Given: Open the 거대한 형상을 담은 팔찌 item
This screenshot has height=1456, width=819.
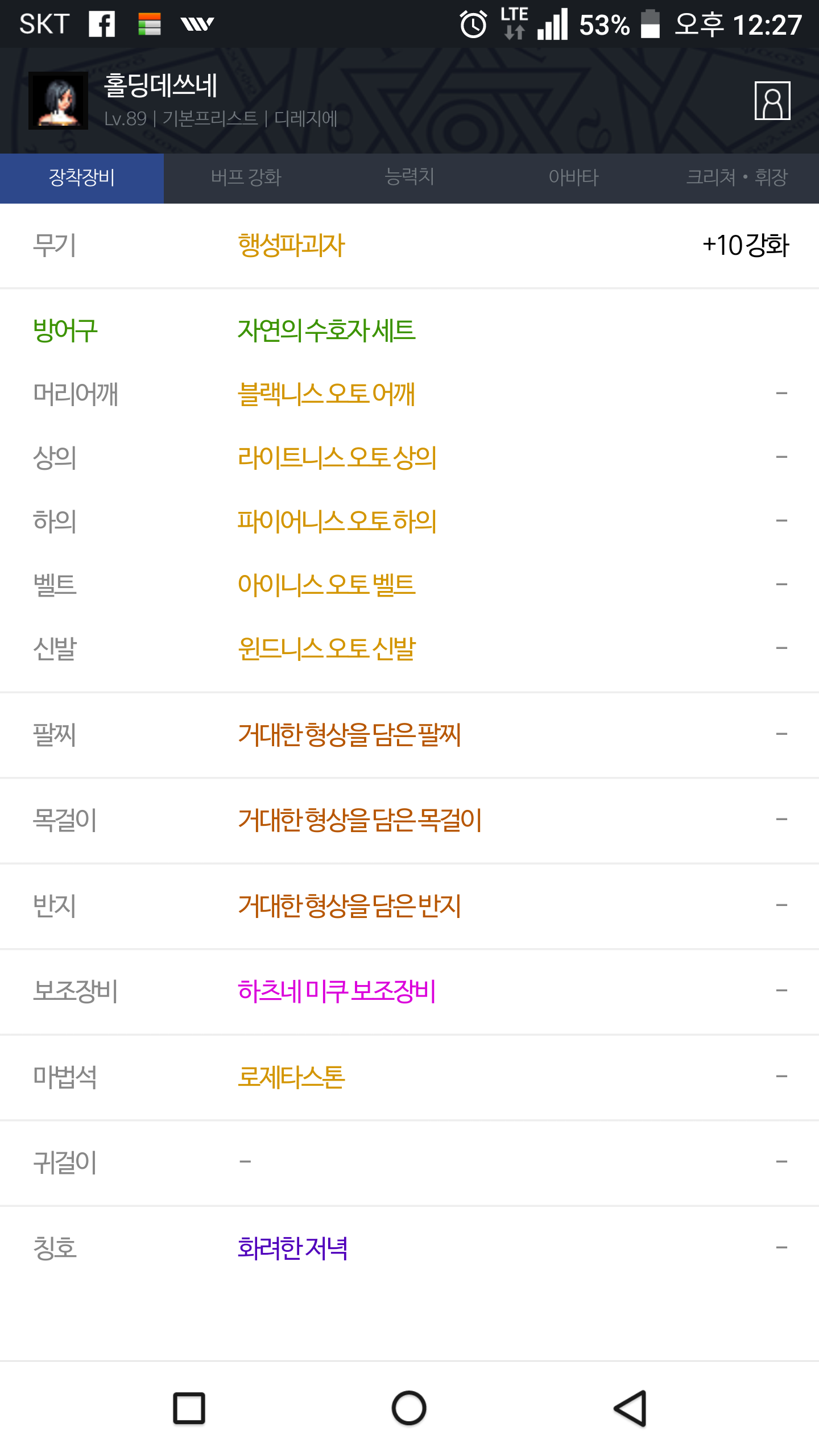Looking at the screenshot, I should (349, 734).
